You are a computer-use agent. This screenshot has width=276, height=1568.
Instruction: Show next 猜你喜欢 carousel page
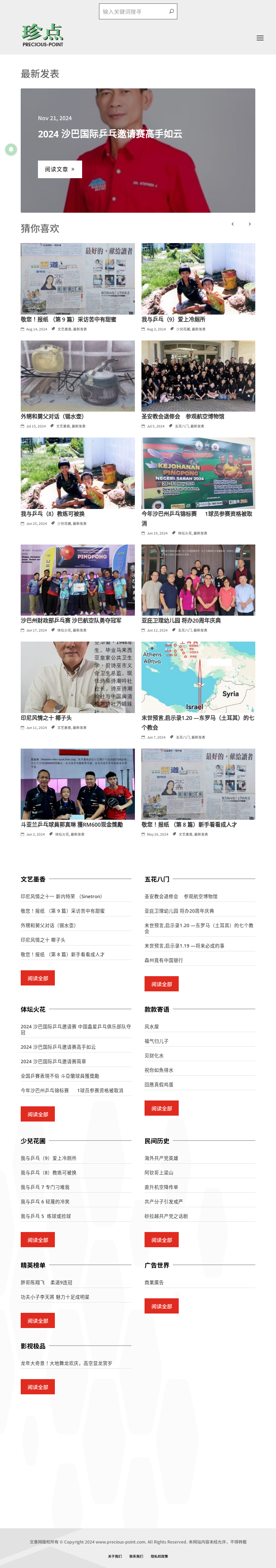(x=249, y=224)
